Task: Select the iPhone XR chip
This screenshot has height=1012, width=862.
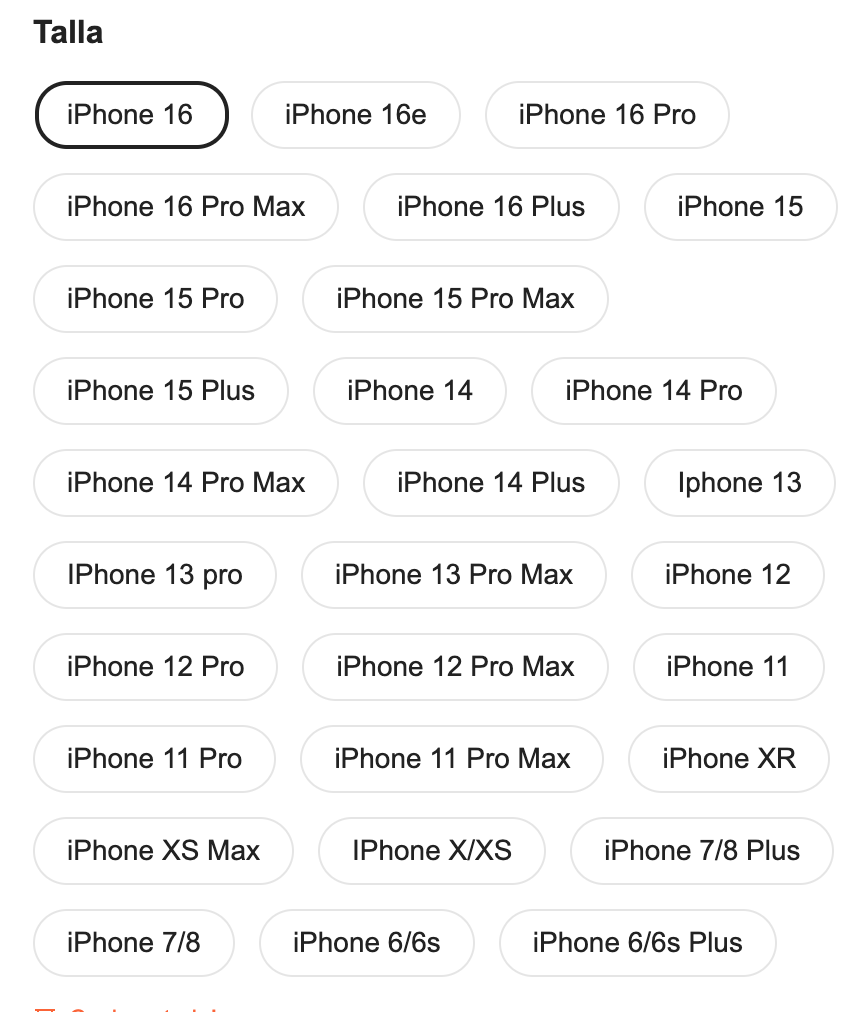Action: tap(728, 759)
